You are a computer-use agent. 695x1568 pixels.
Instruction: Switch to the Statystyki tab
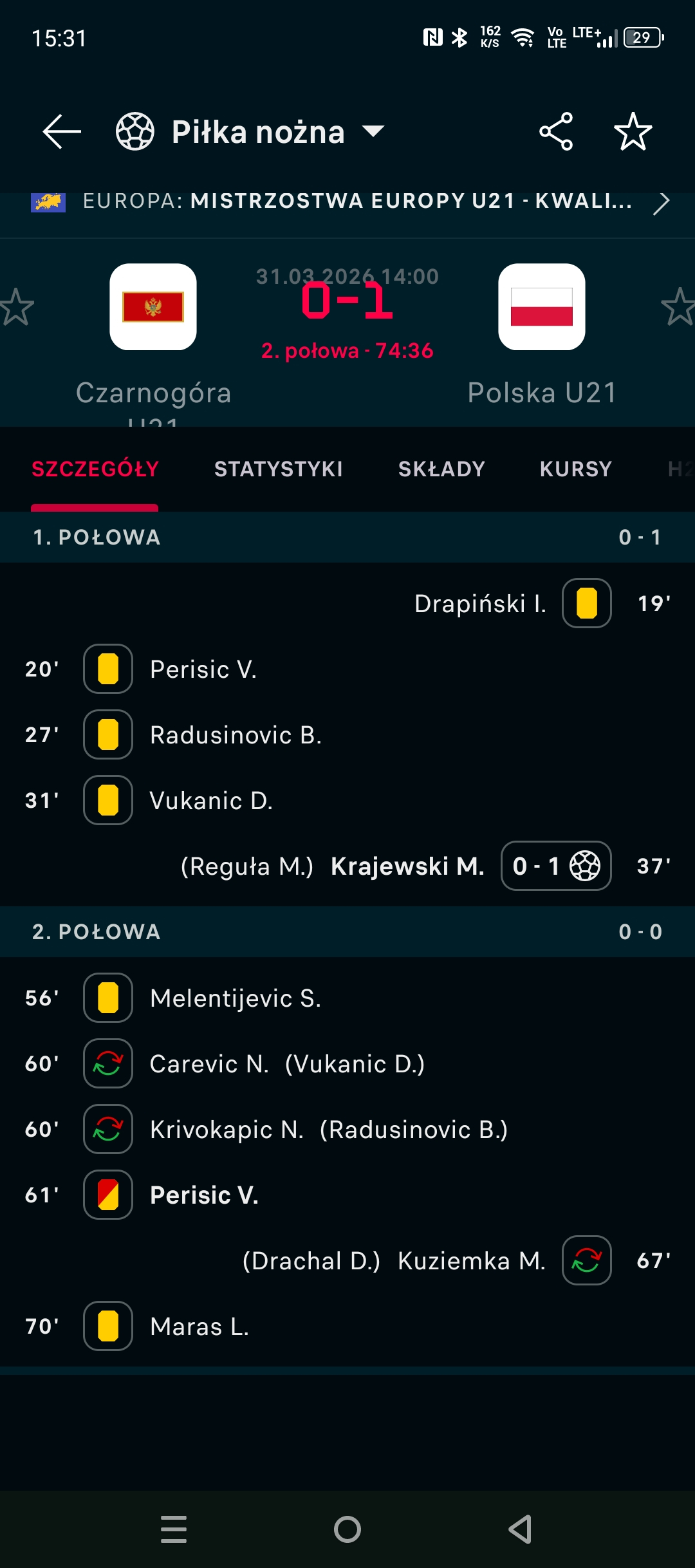tap(279, 469)
